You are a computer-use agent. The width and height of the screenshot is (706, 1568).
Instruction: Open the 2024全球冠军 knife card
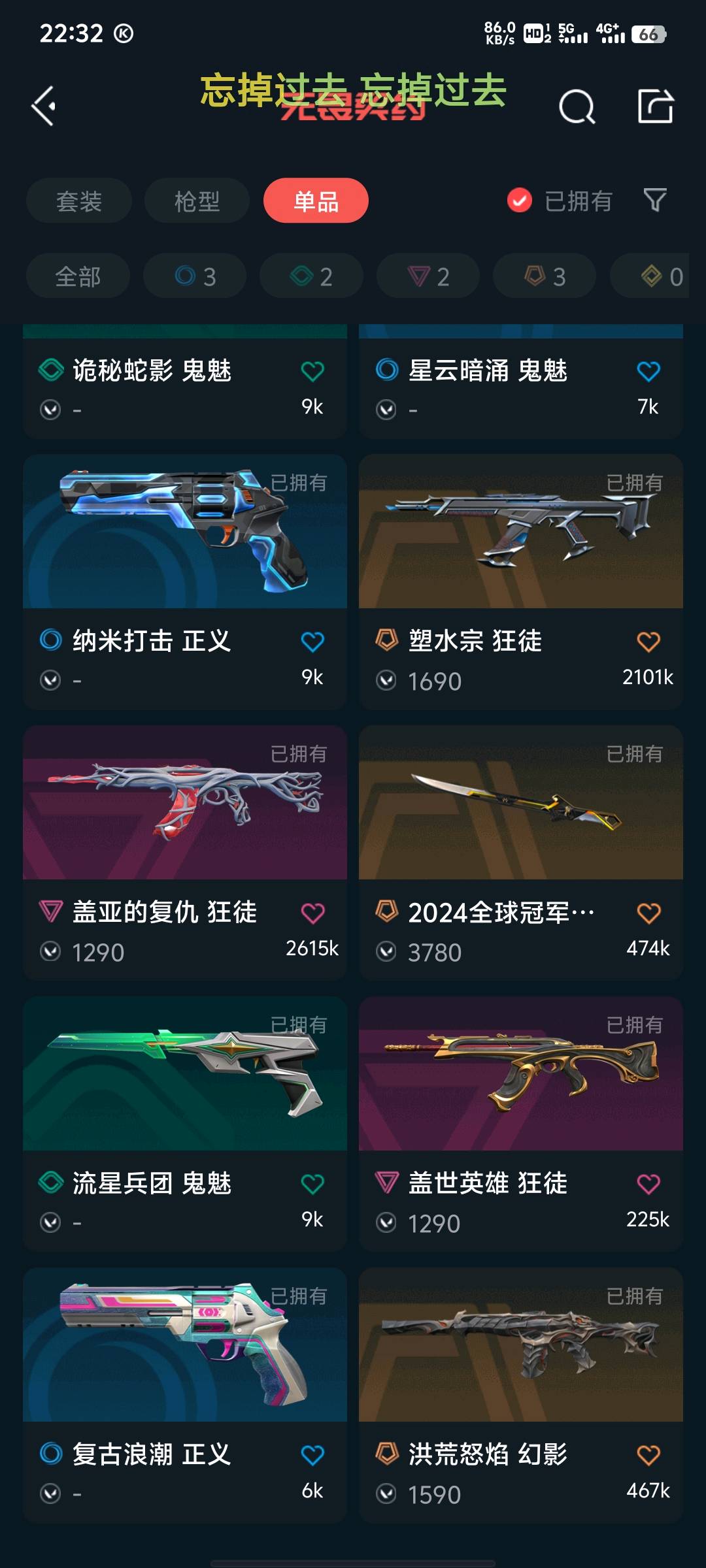[521, 853]
